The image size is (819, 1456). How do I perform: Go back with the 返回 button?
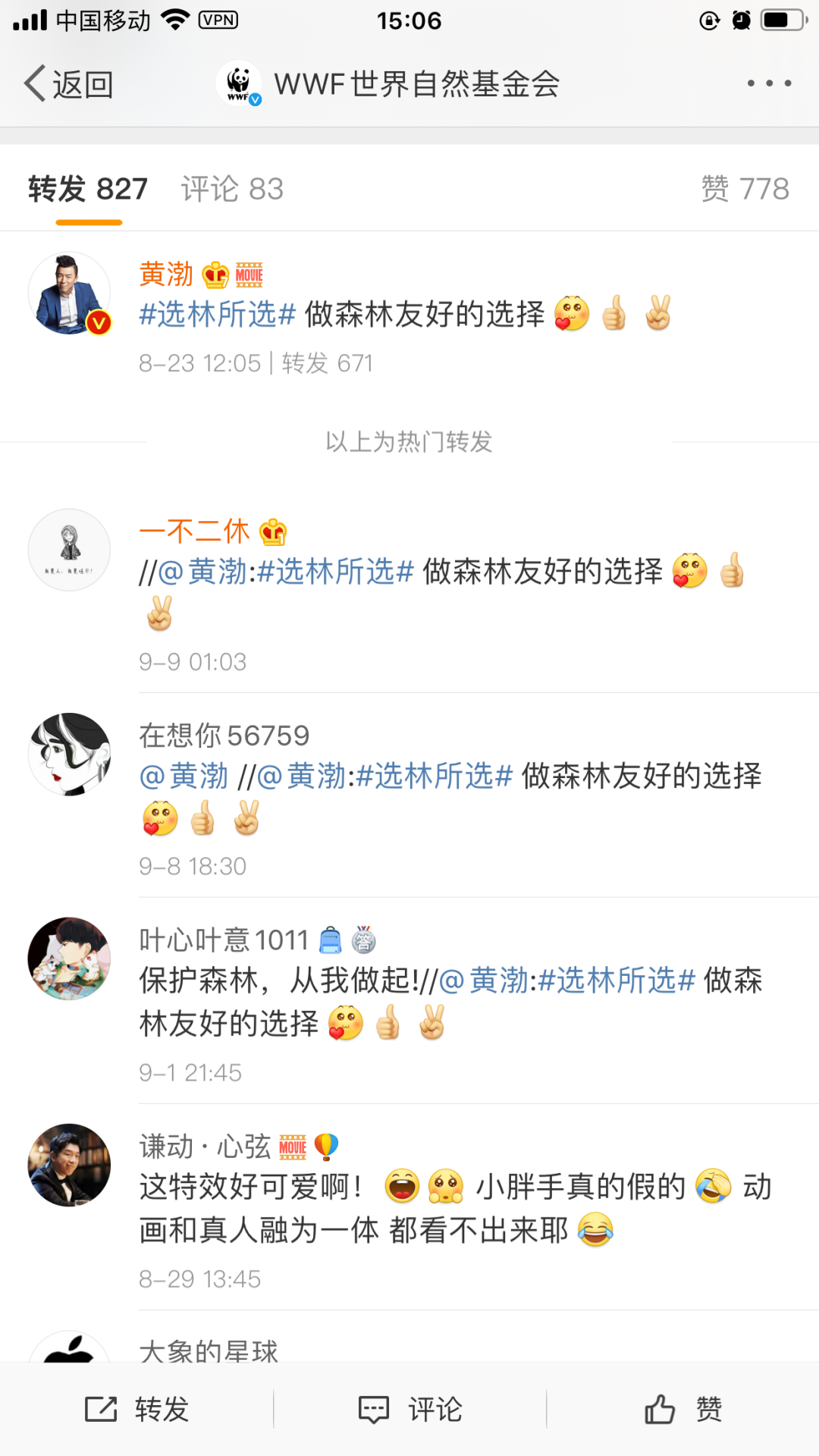[x=68, y=84]
